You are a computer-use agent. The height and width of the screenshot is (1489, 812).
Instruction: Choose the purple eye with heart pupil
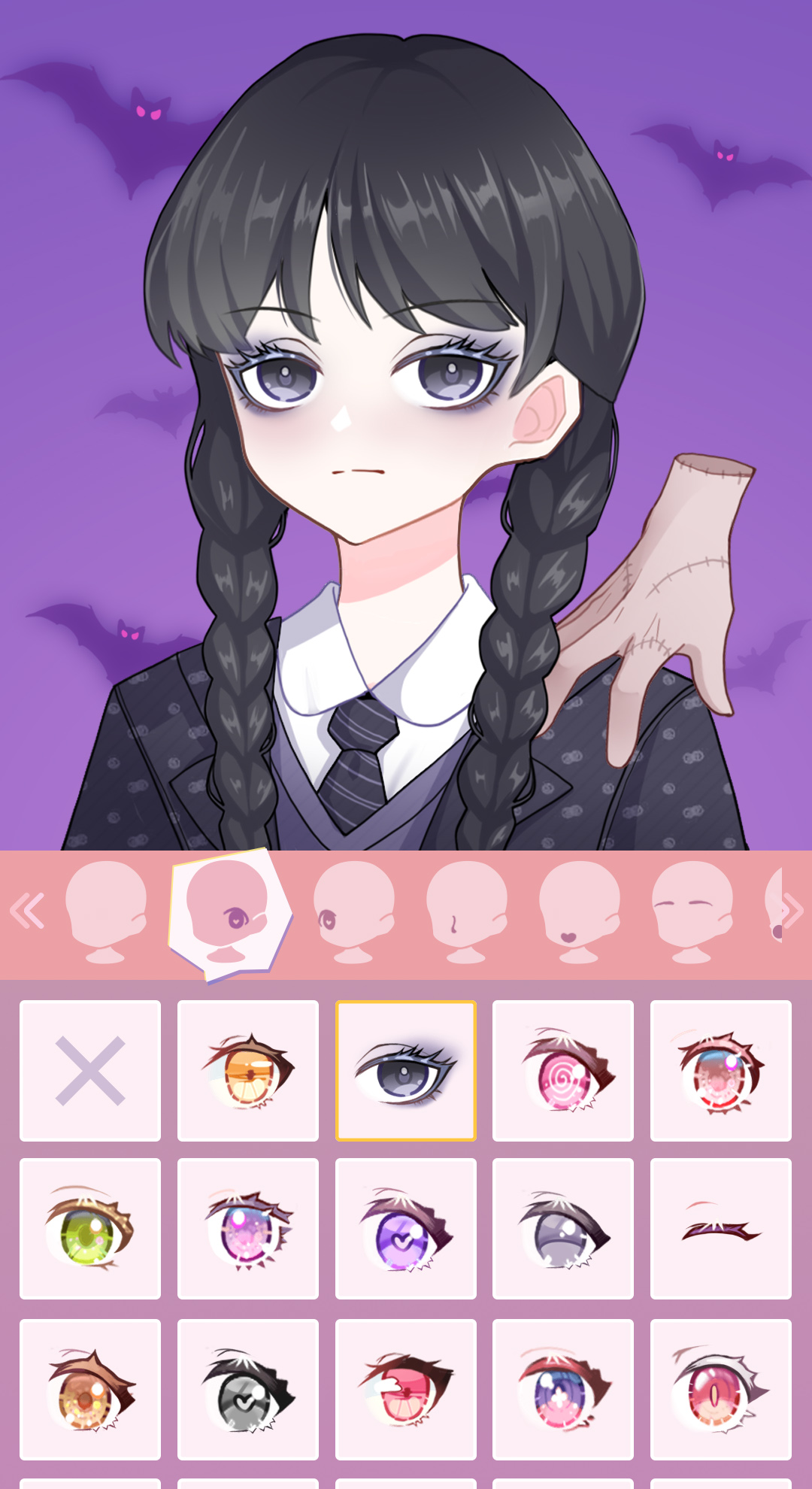(x=406, y=1229)
